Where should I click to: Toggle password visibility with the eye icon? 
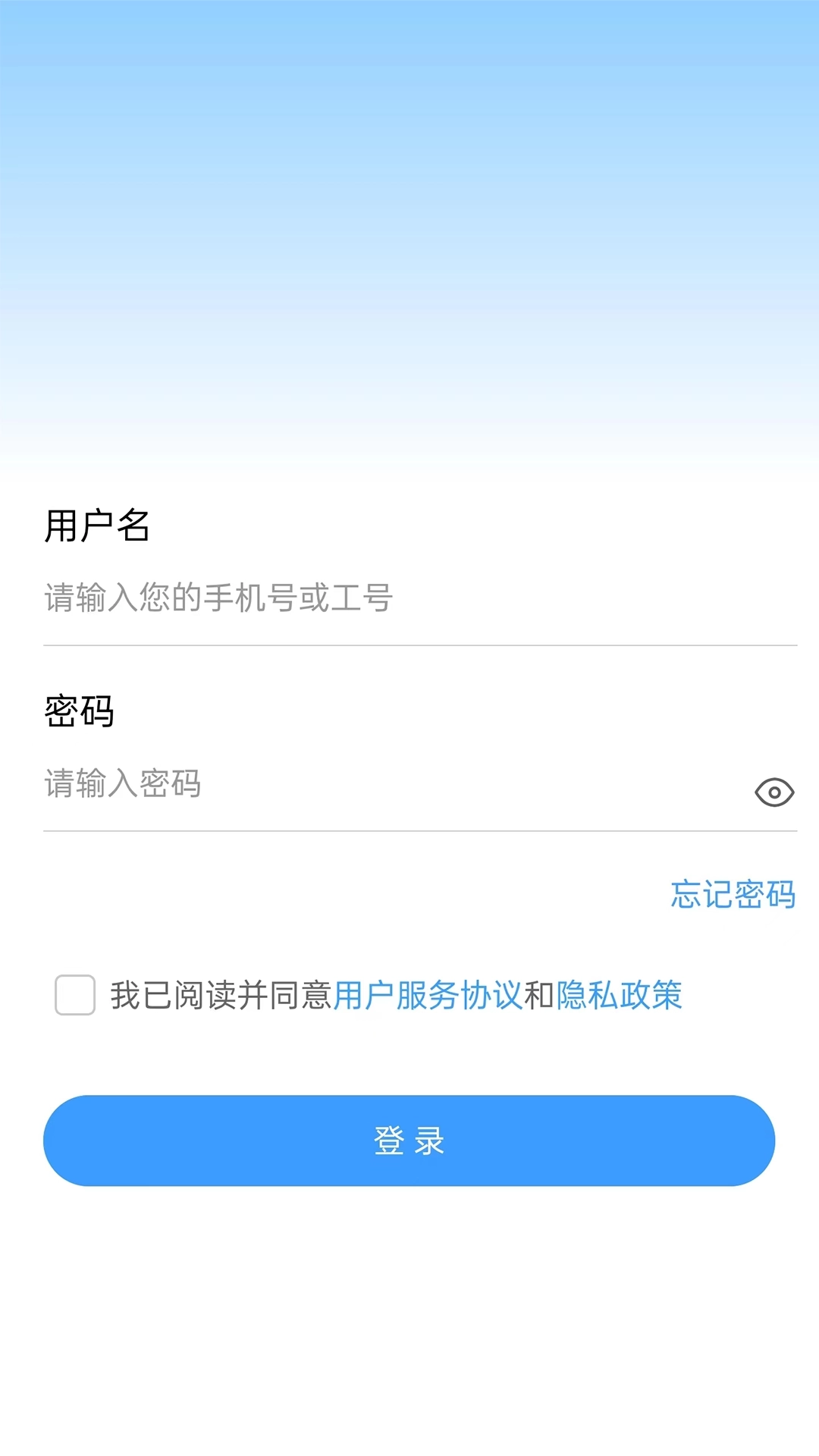(x=773, y=791)
